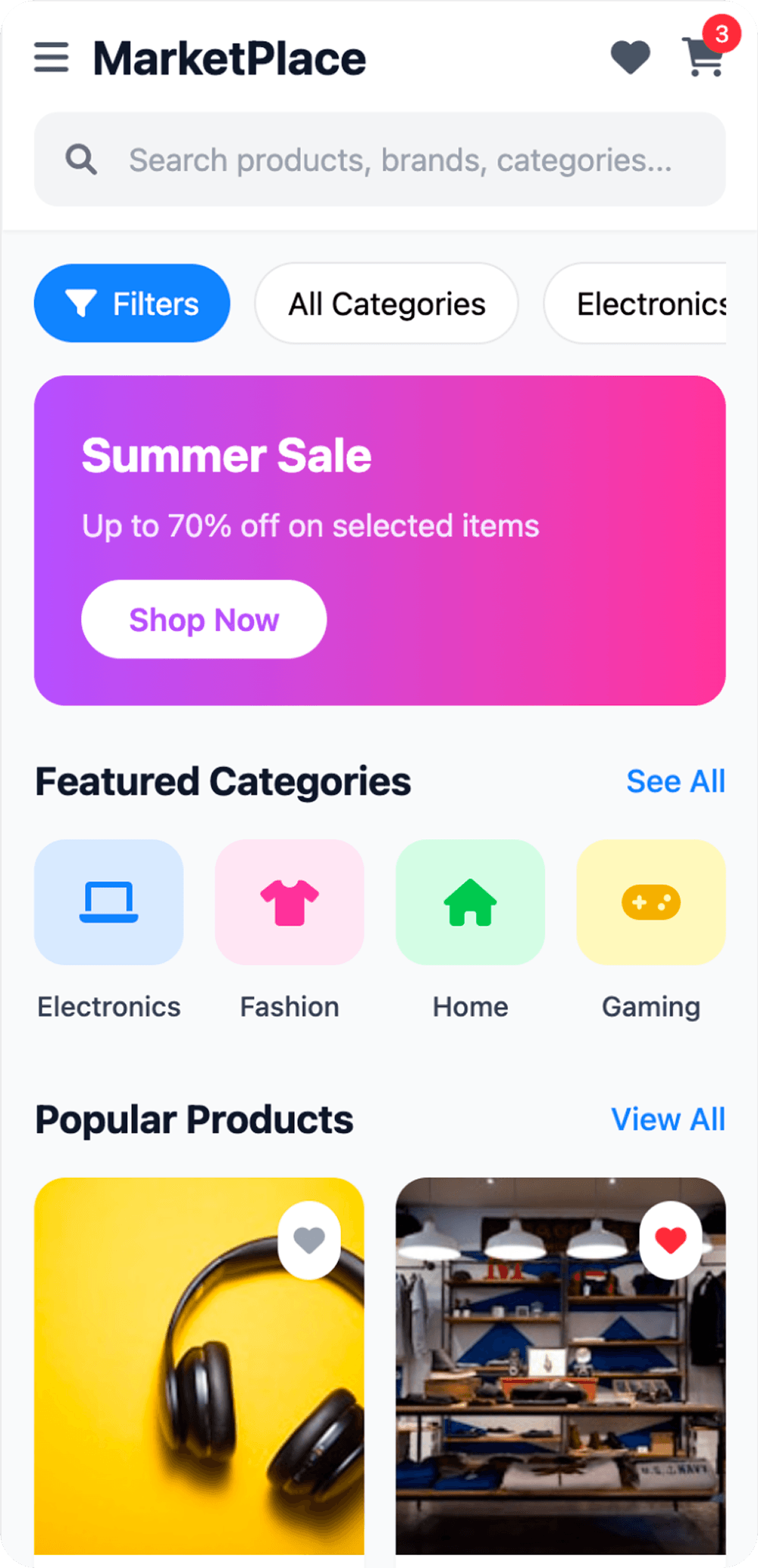This screenshot has height=1568, width=758.
Task: Tap Shop Now on Summer Sale banner
Action: pos(204,619)
